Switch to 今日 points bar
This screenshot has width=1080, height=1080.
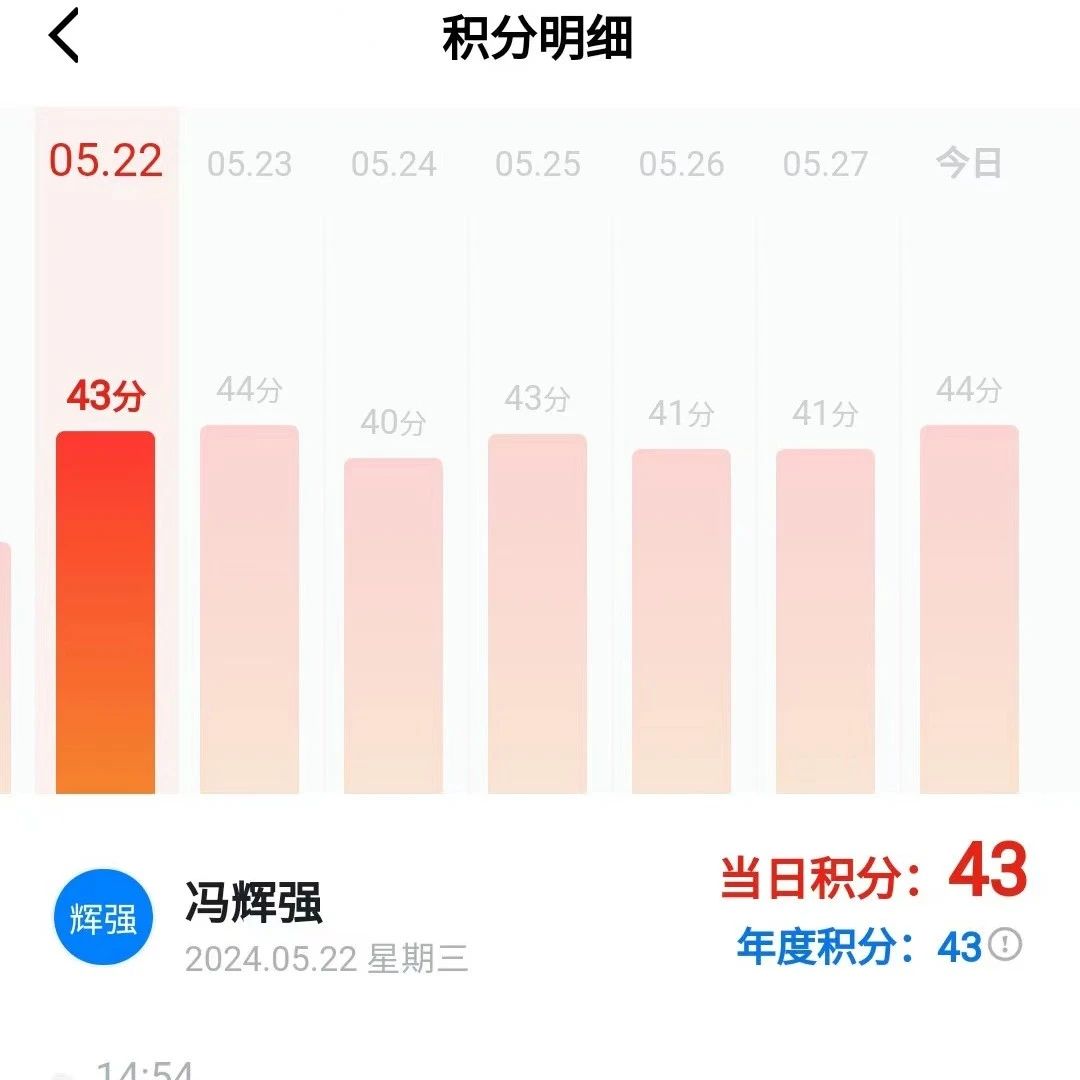coord(969,609)
